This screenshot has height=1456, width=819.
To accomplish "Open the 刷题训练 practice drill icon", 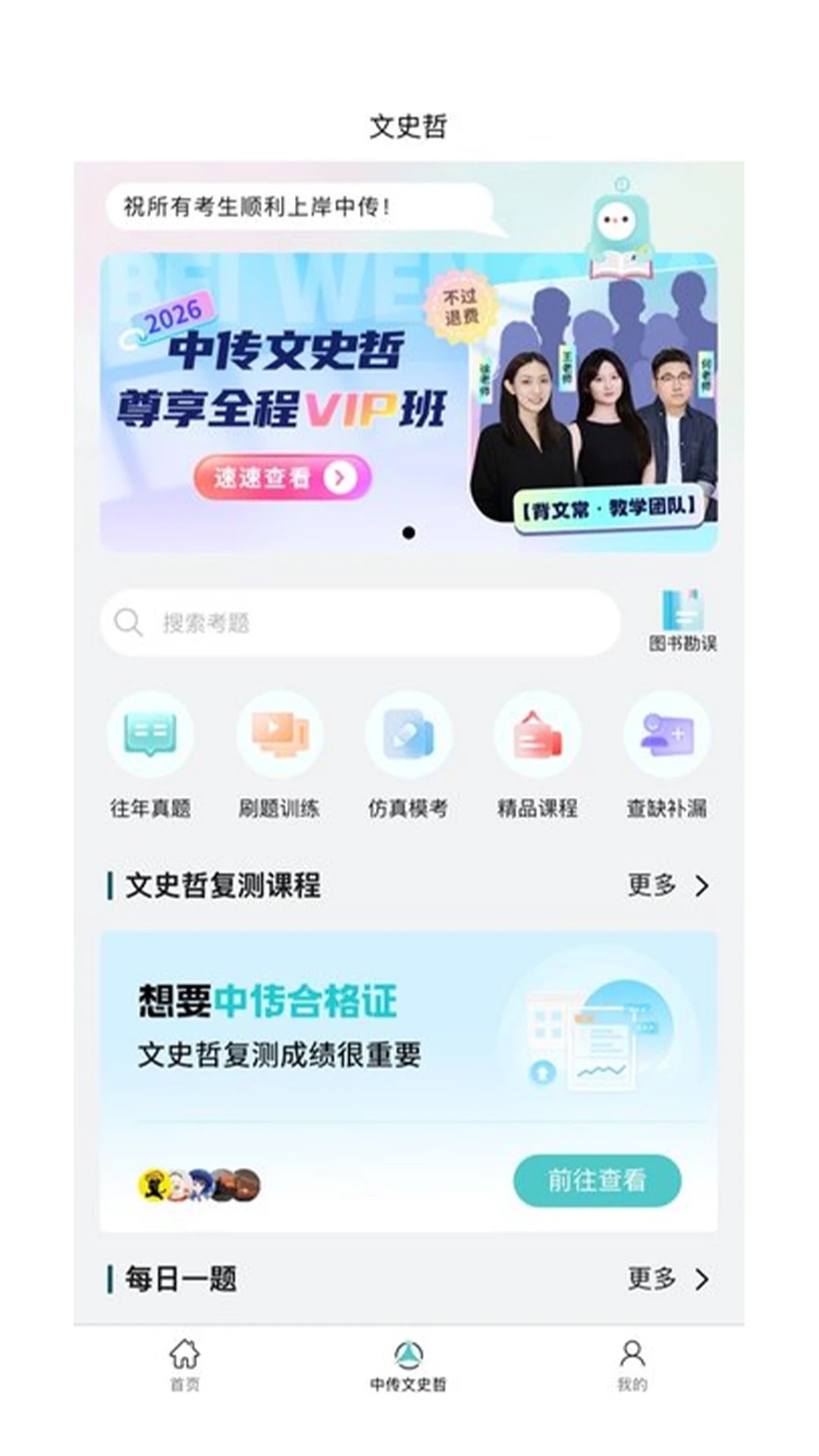I will point(278,734).
